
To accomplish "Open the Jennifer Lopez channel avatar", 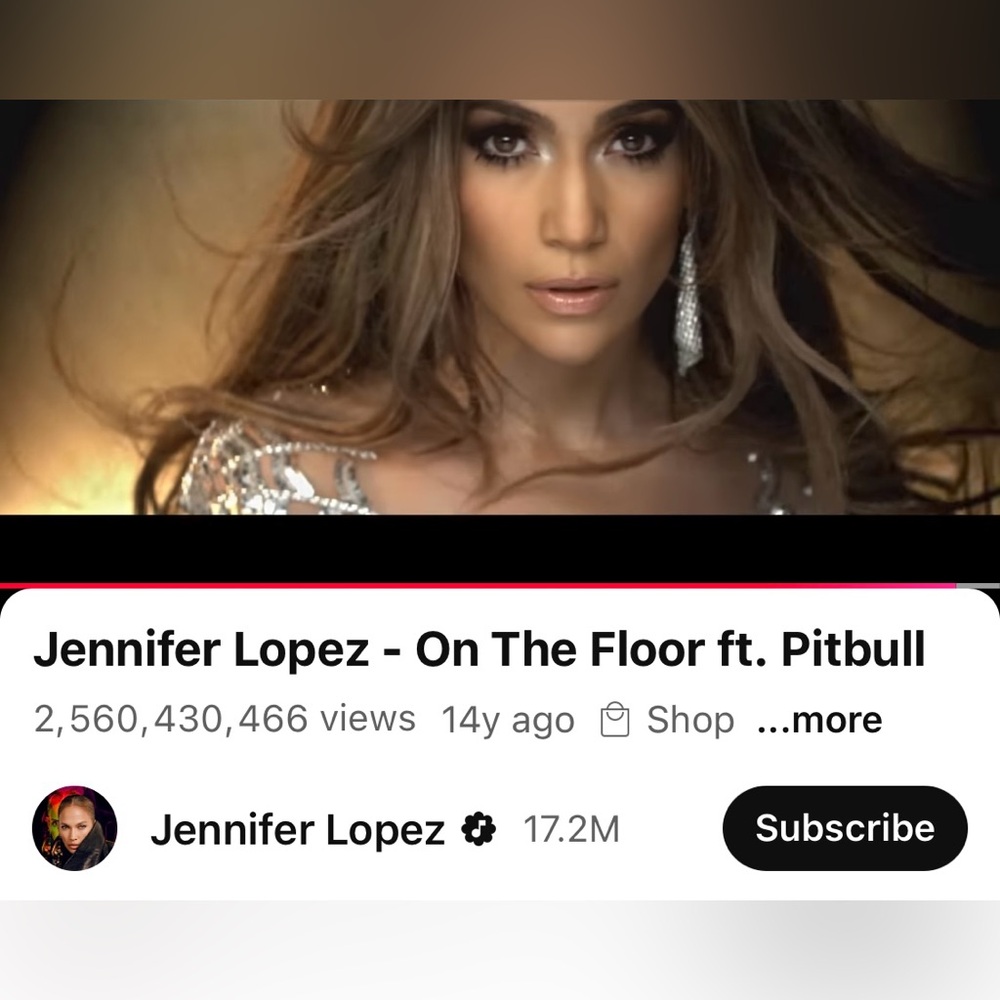I will (x=75, y=828).
